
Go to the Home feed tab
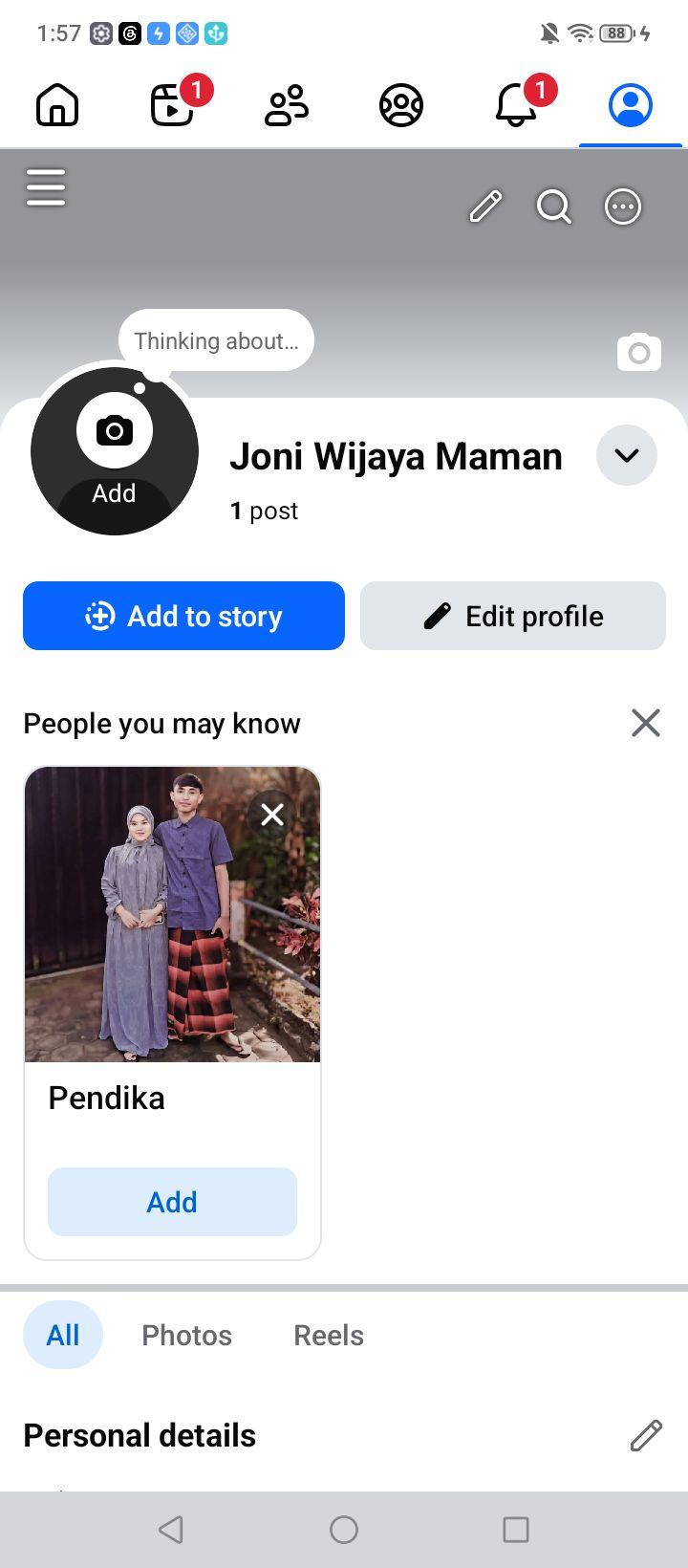[x=57, y=105]
